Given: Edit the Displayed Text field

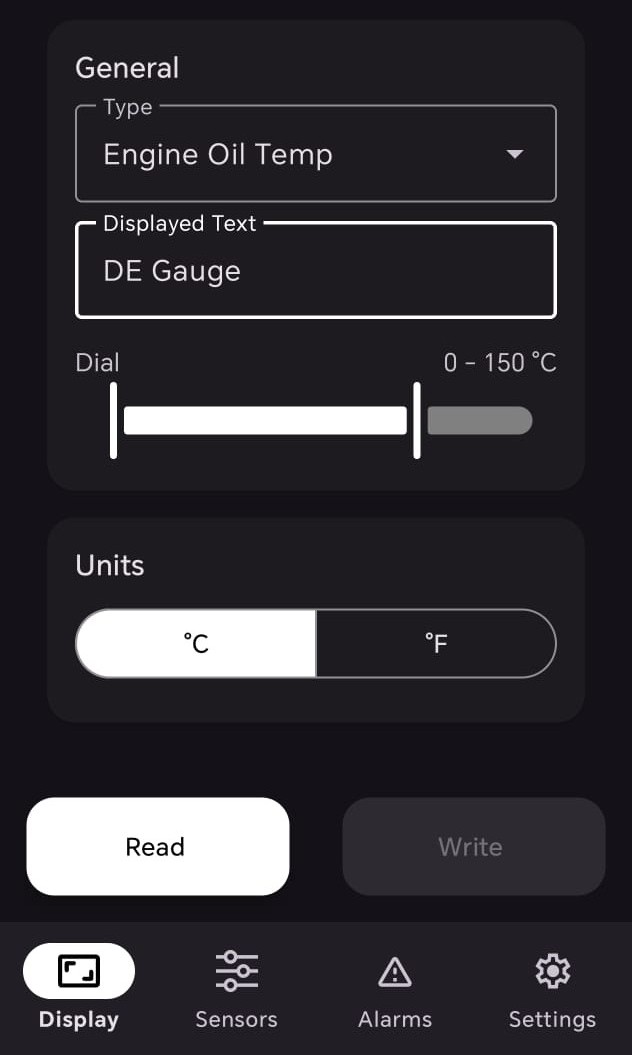Looking at the screenshot, I should 315,271.
